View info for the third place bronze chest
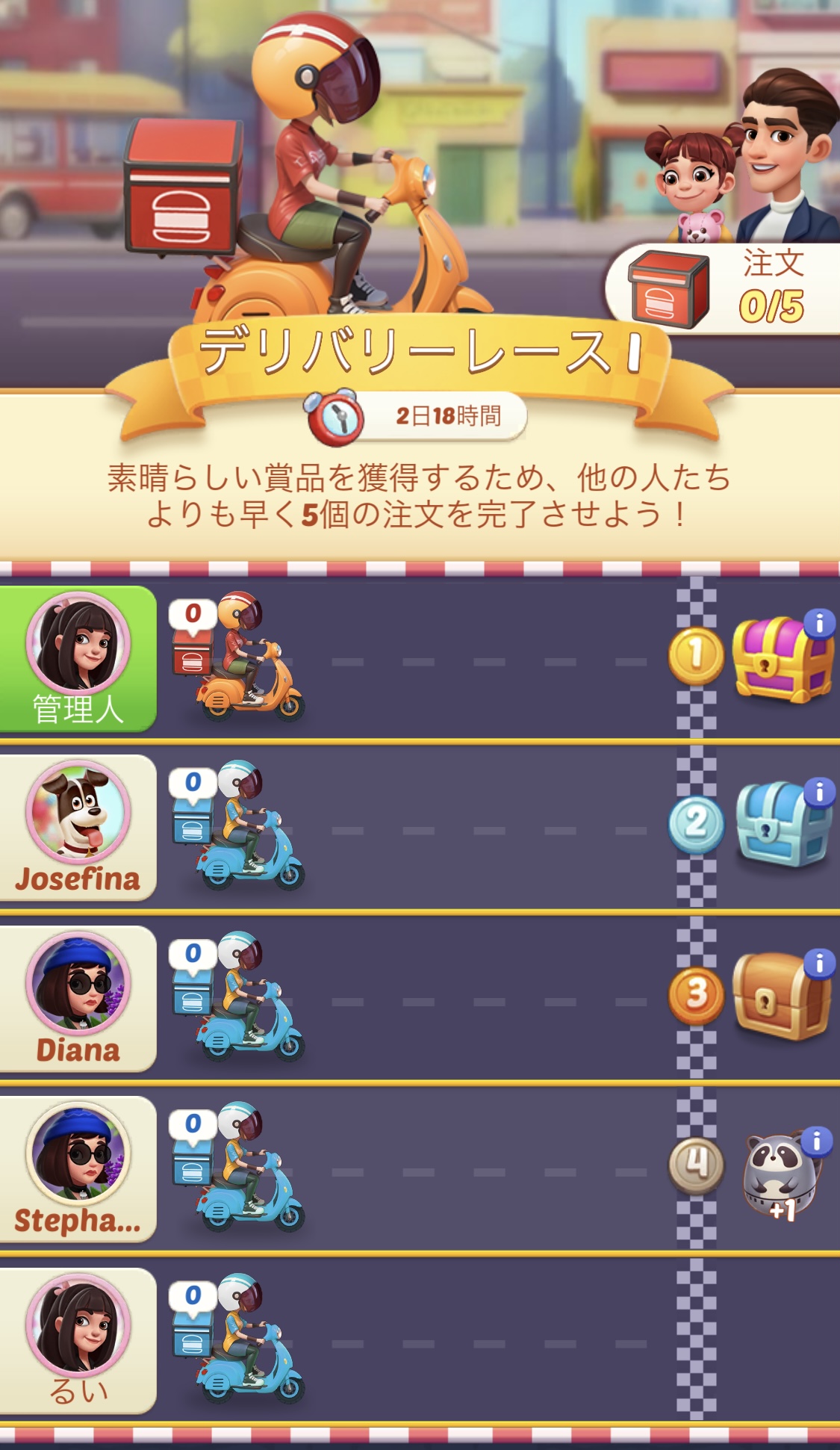The height and width of the screenshot is (1450, 840). (819, 963)
